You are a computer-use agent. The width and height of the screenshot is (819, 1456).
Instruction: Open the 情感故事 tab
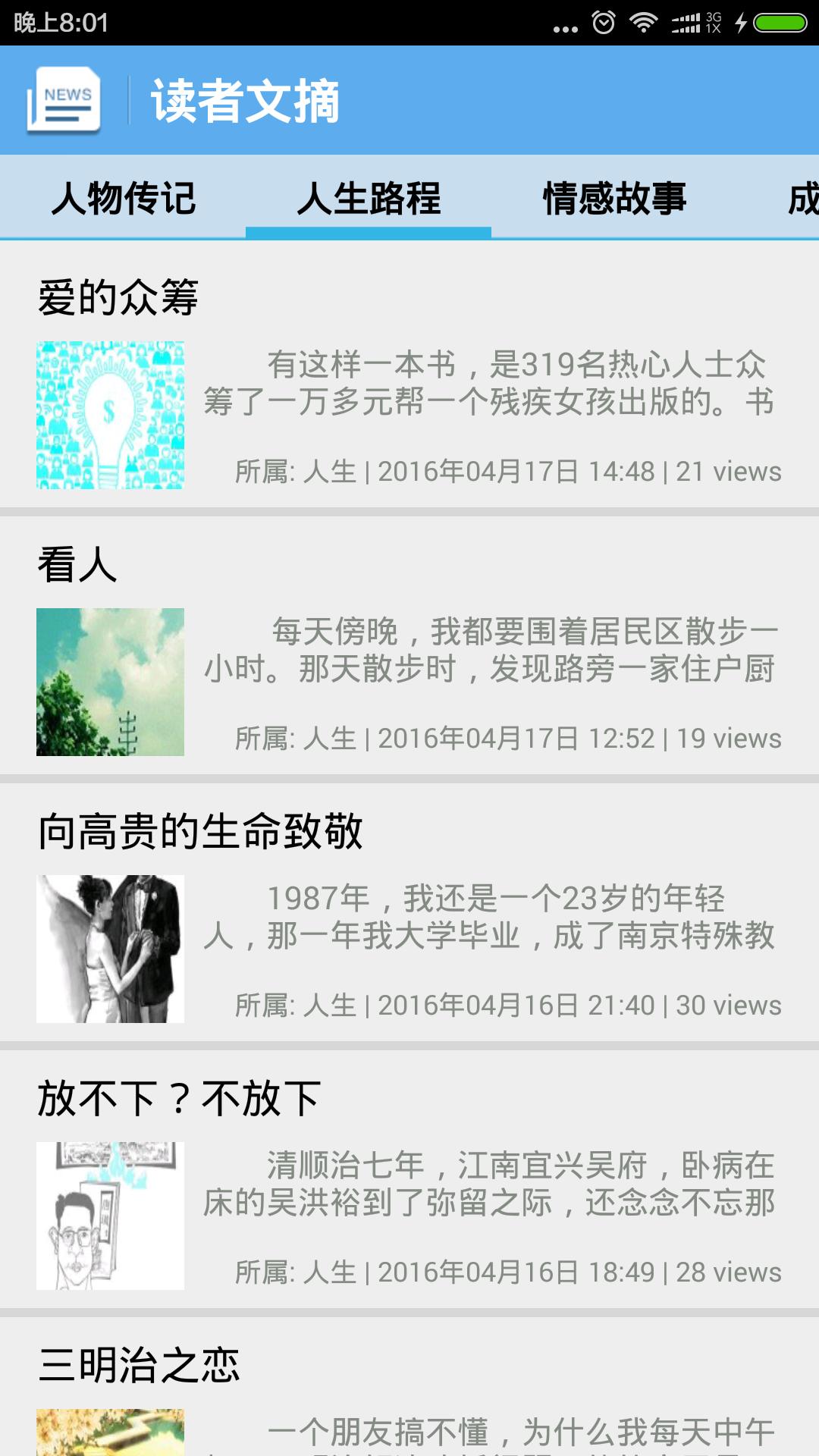point(616,199)
